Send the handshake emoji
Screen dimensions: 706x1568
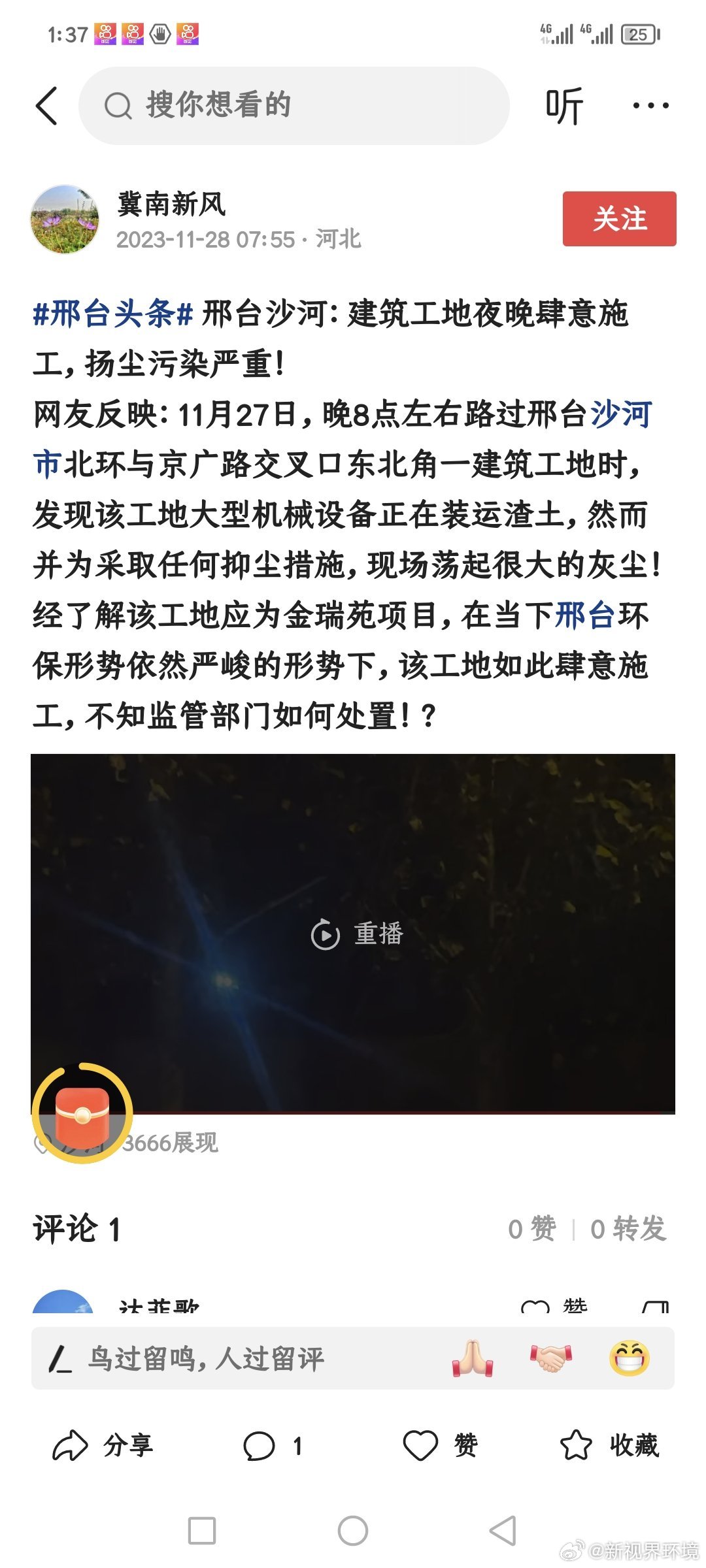[550, 1358]
